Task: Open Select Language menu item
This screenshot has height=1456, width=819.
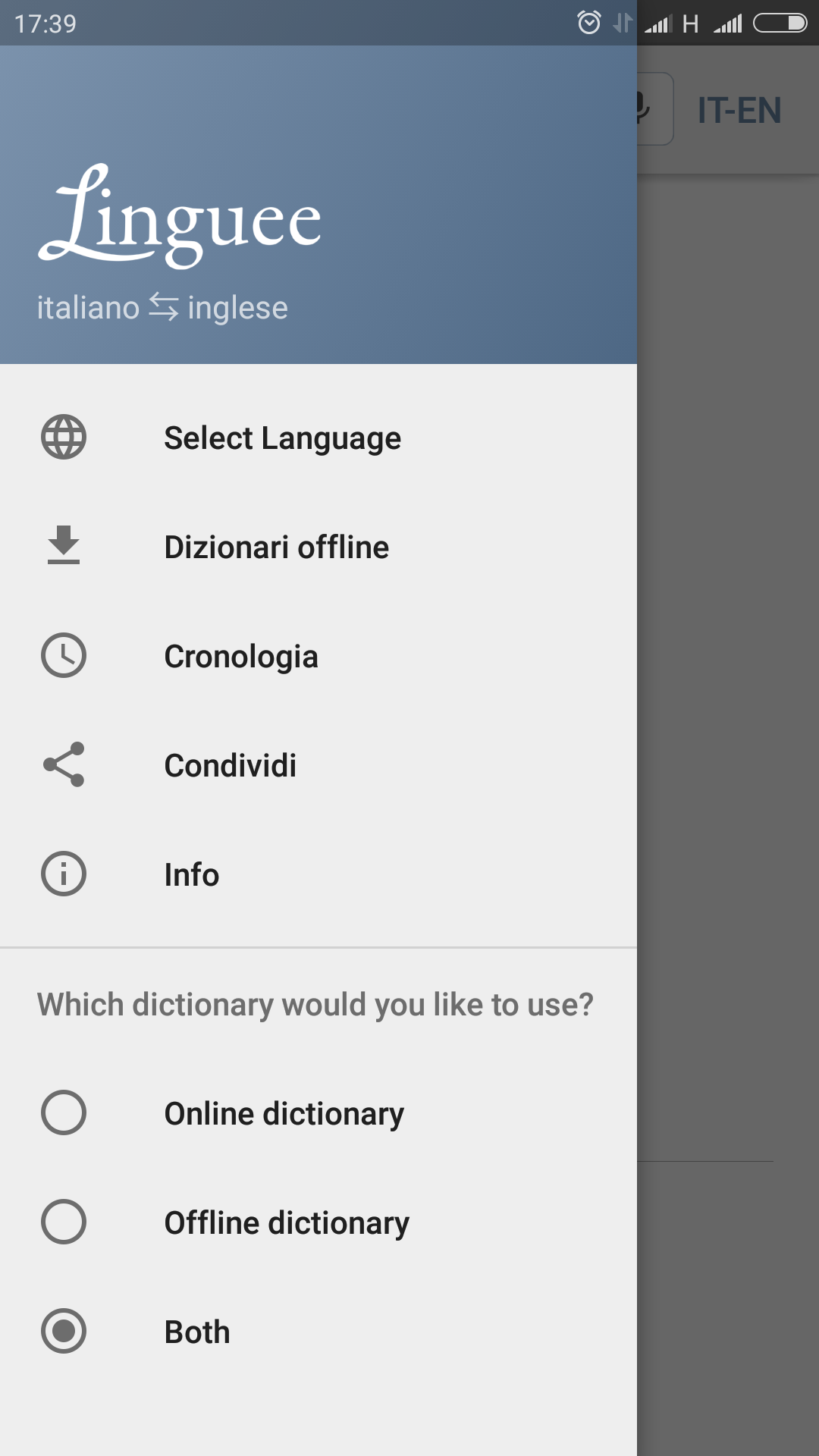Action: click(318, 438)
